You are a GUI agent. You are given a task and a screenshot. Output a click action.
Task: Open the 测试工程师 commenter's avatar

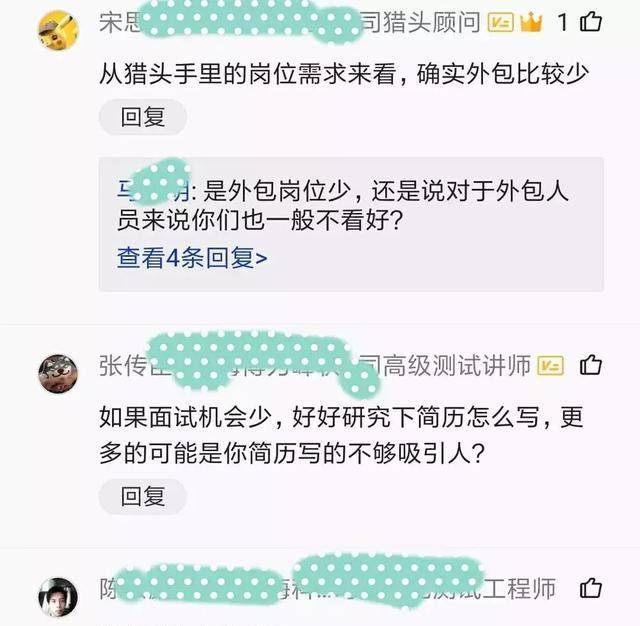58,597
